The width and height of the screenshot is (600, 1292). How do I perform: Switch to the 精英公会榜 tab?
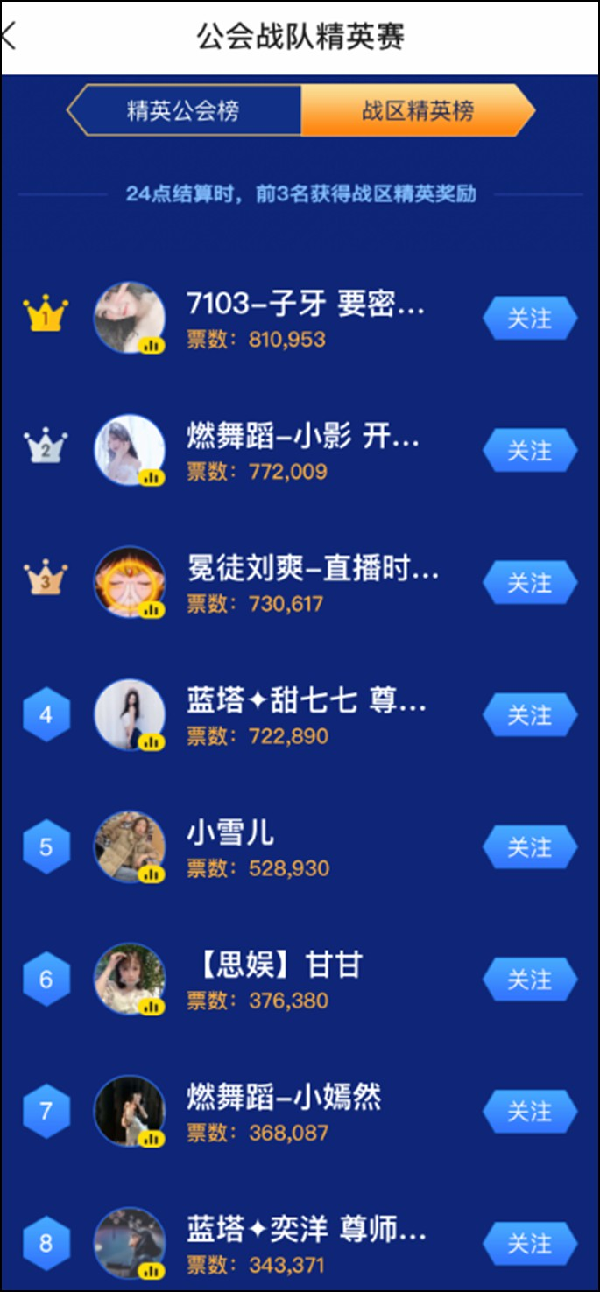click(183, 111)
